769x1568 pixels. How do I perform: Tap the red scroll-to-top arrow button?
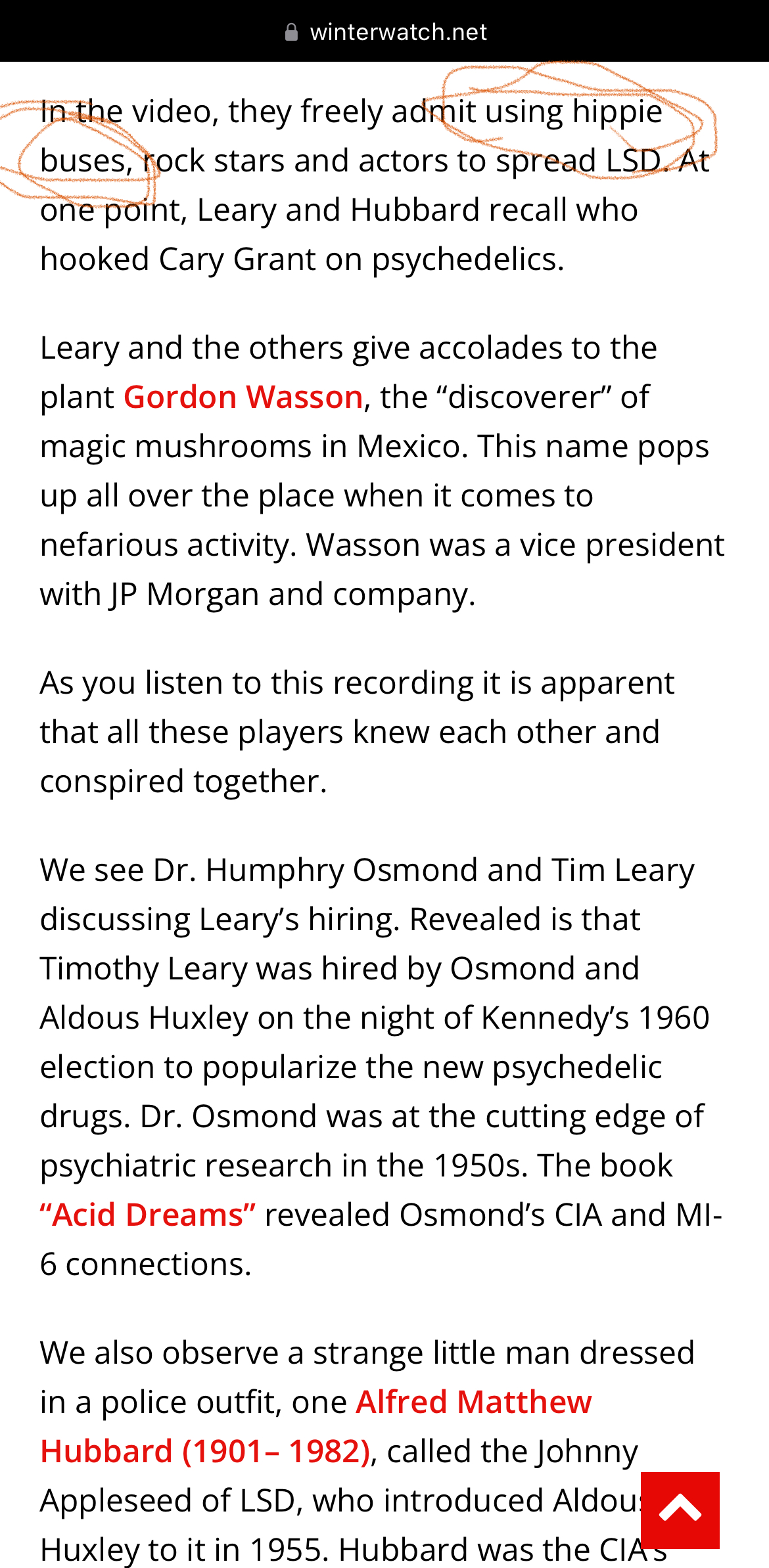coord(680,1510)
